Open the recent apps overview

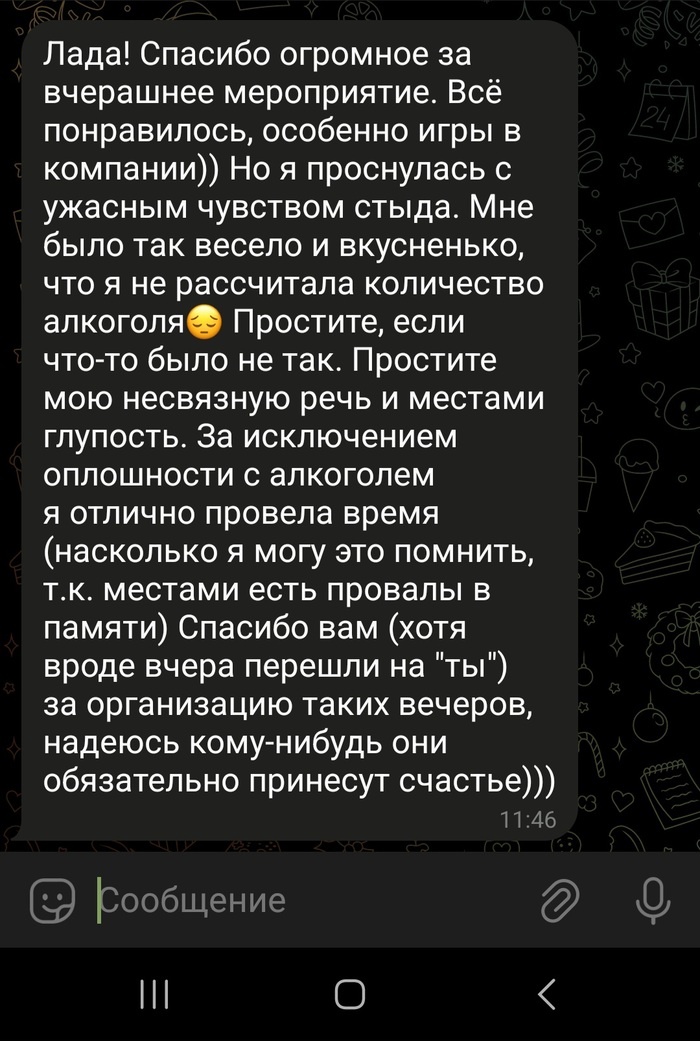[153, 994]
